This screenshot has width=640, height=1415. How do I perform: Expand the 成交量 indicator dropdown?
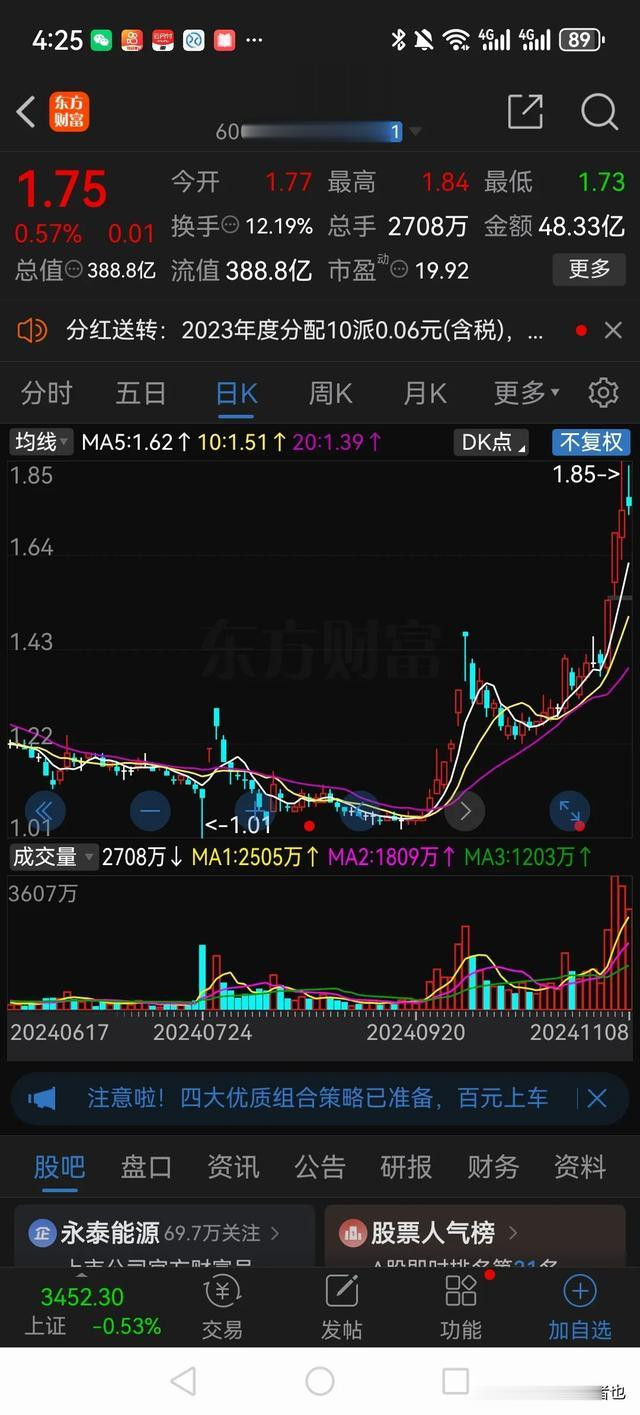coord(54,856)
